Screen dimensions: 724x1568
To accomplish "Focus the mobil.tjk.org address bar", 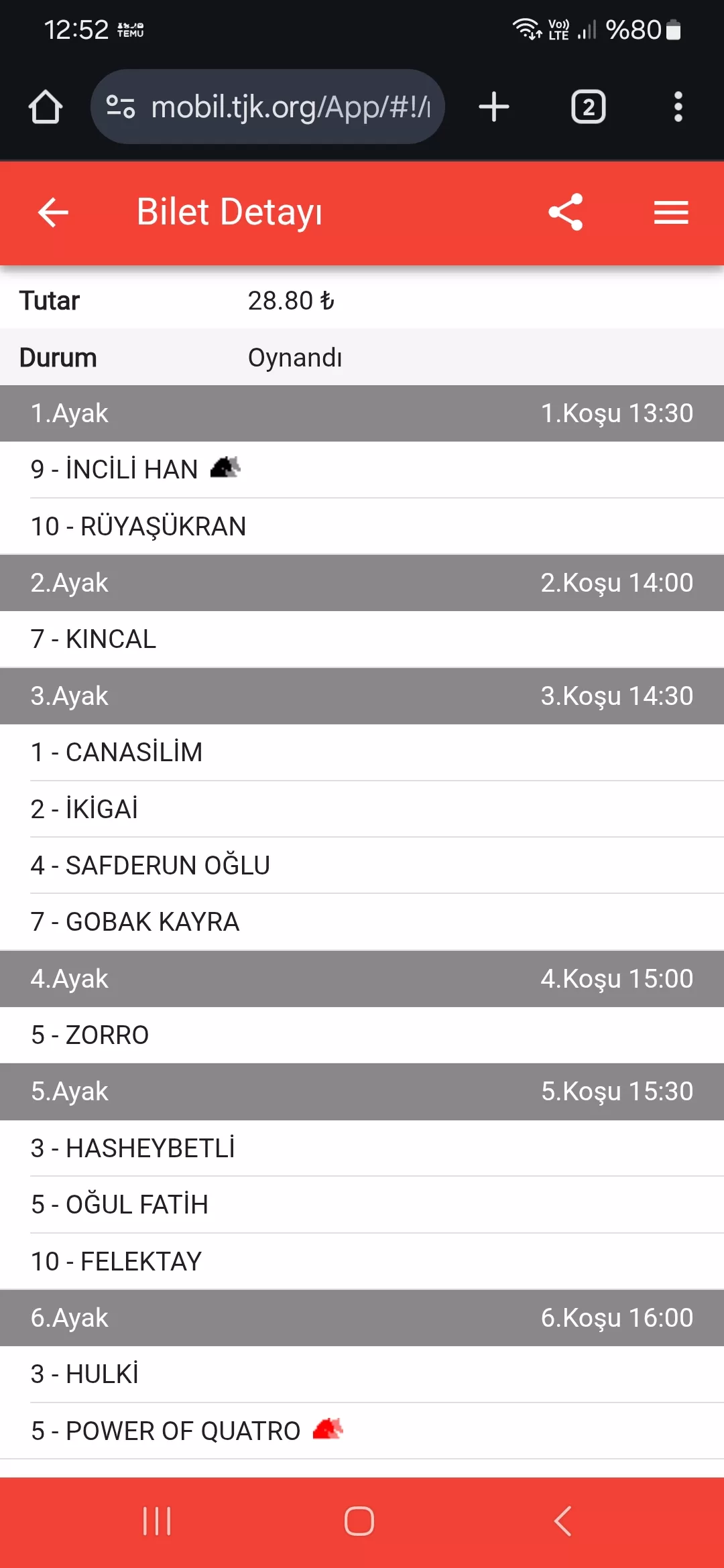I will pos(288,107).
